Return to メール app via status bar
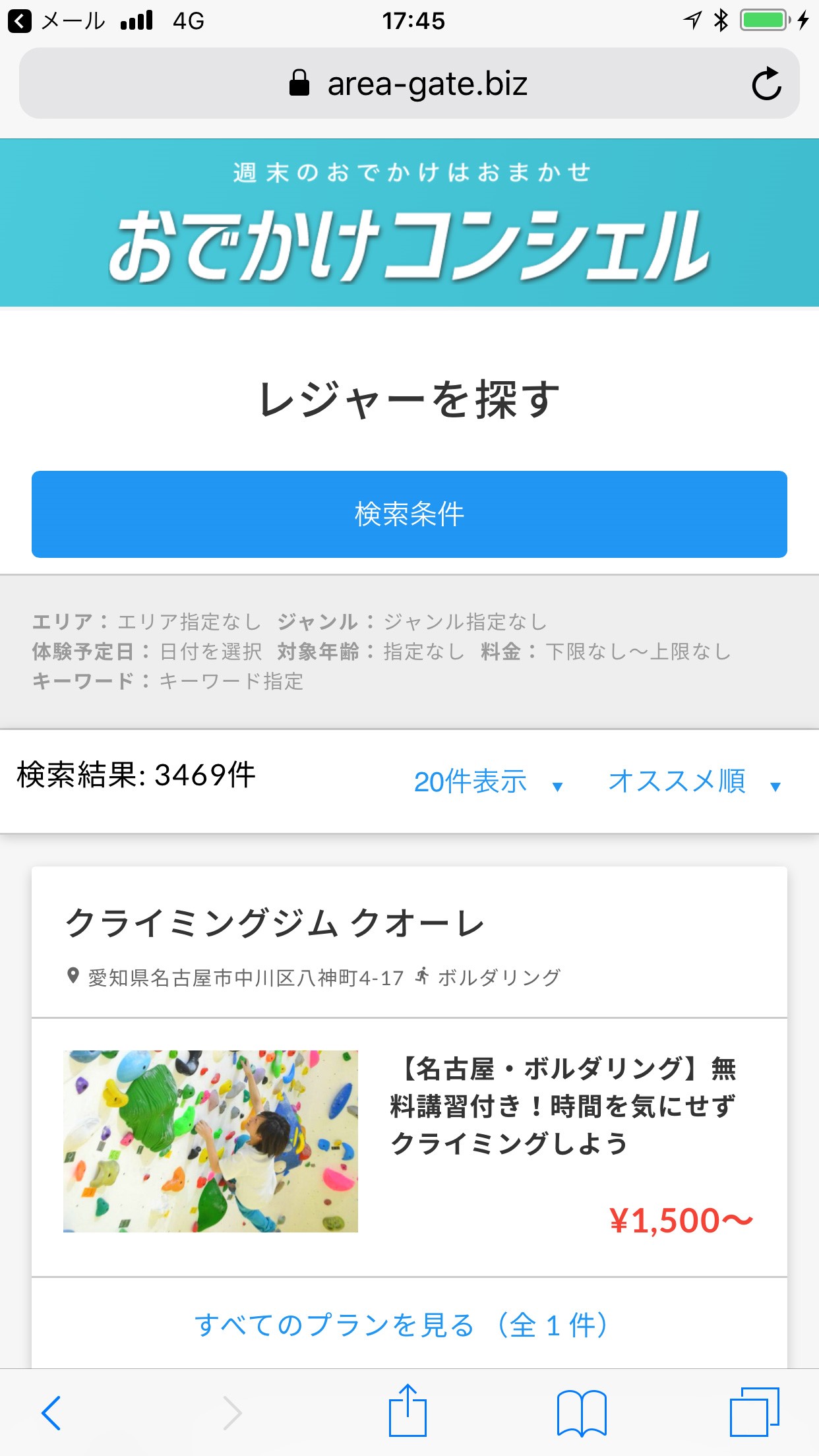This screenshot has width=819, height=1456. click(56, 21)
